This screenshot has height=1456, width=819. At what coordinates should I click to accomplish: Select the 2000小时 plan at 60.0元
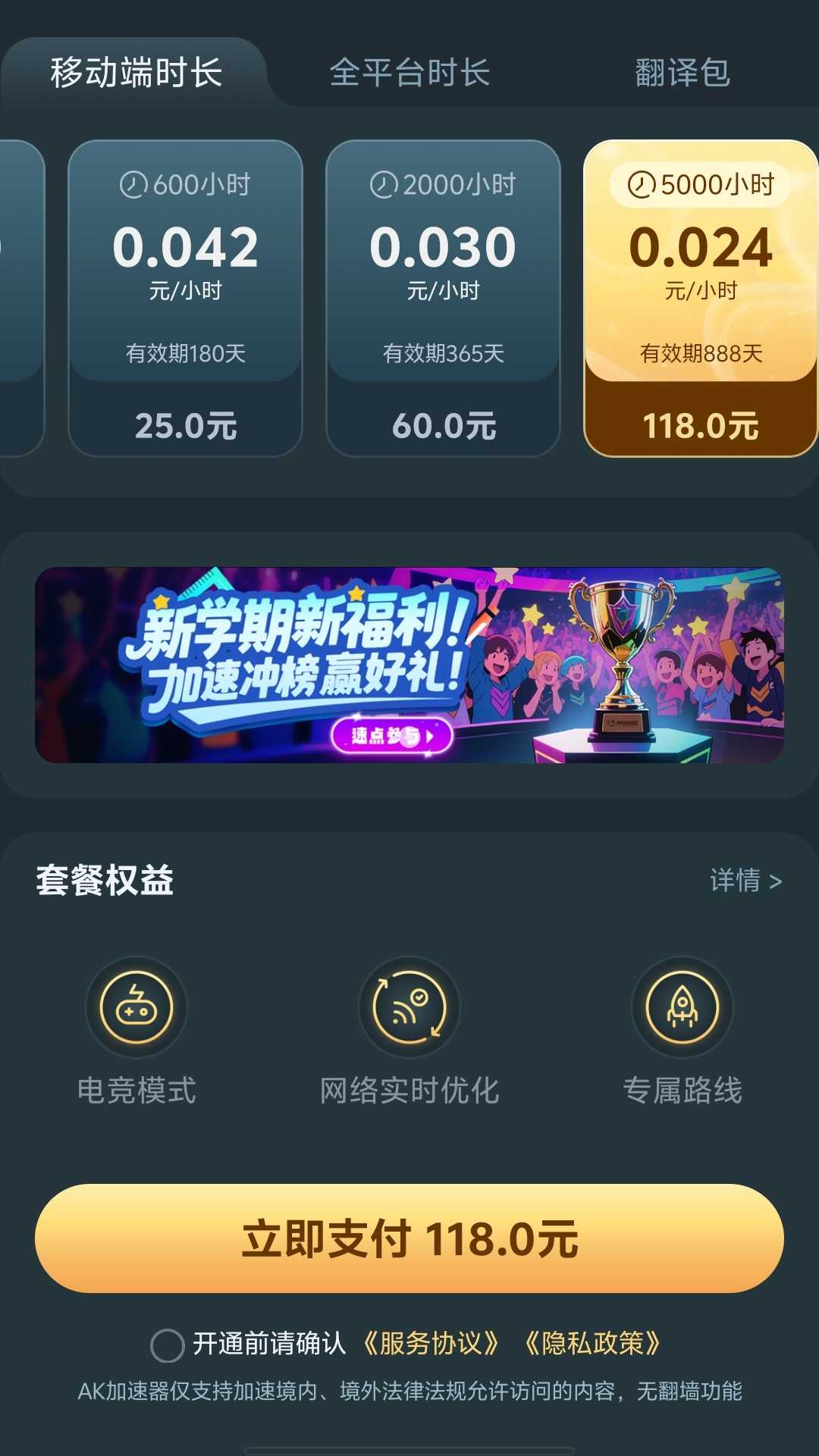[444, 299]
